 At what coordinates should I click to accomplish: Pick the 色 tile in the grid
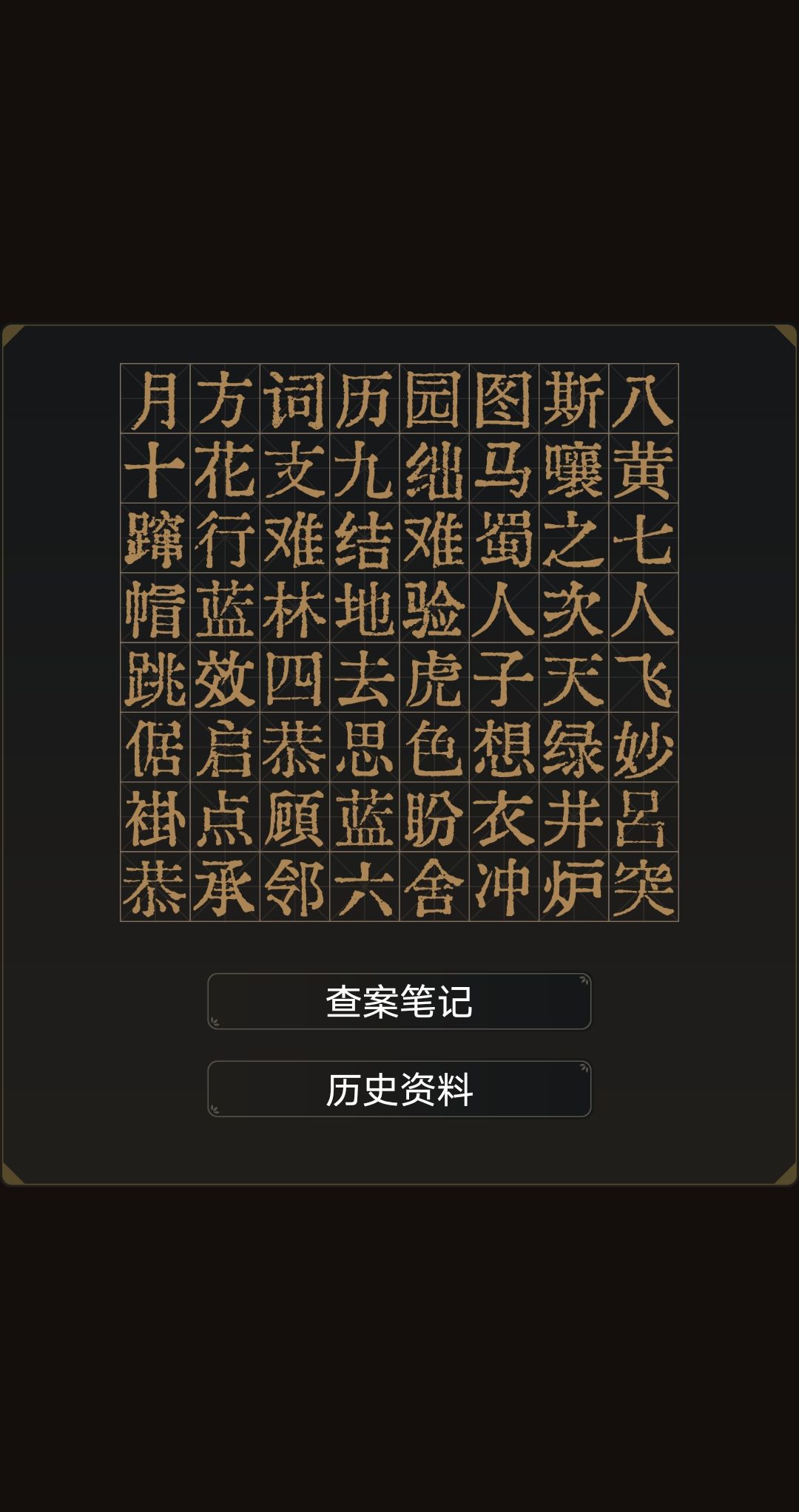pos(434,747)
